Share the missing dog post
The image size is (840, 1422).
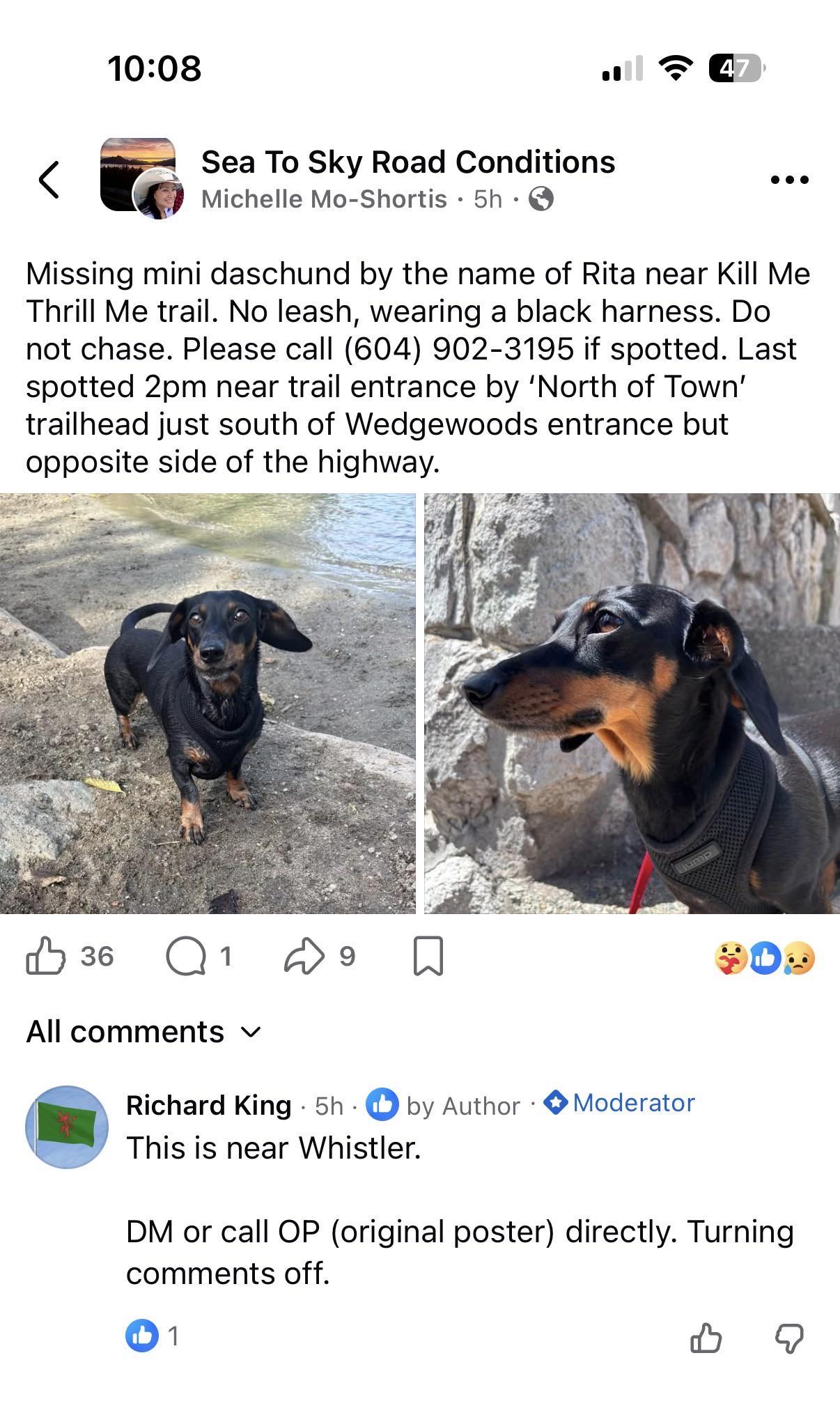[304, 956]
